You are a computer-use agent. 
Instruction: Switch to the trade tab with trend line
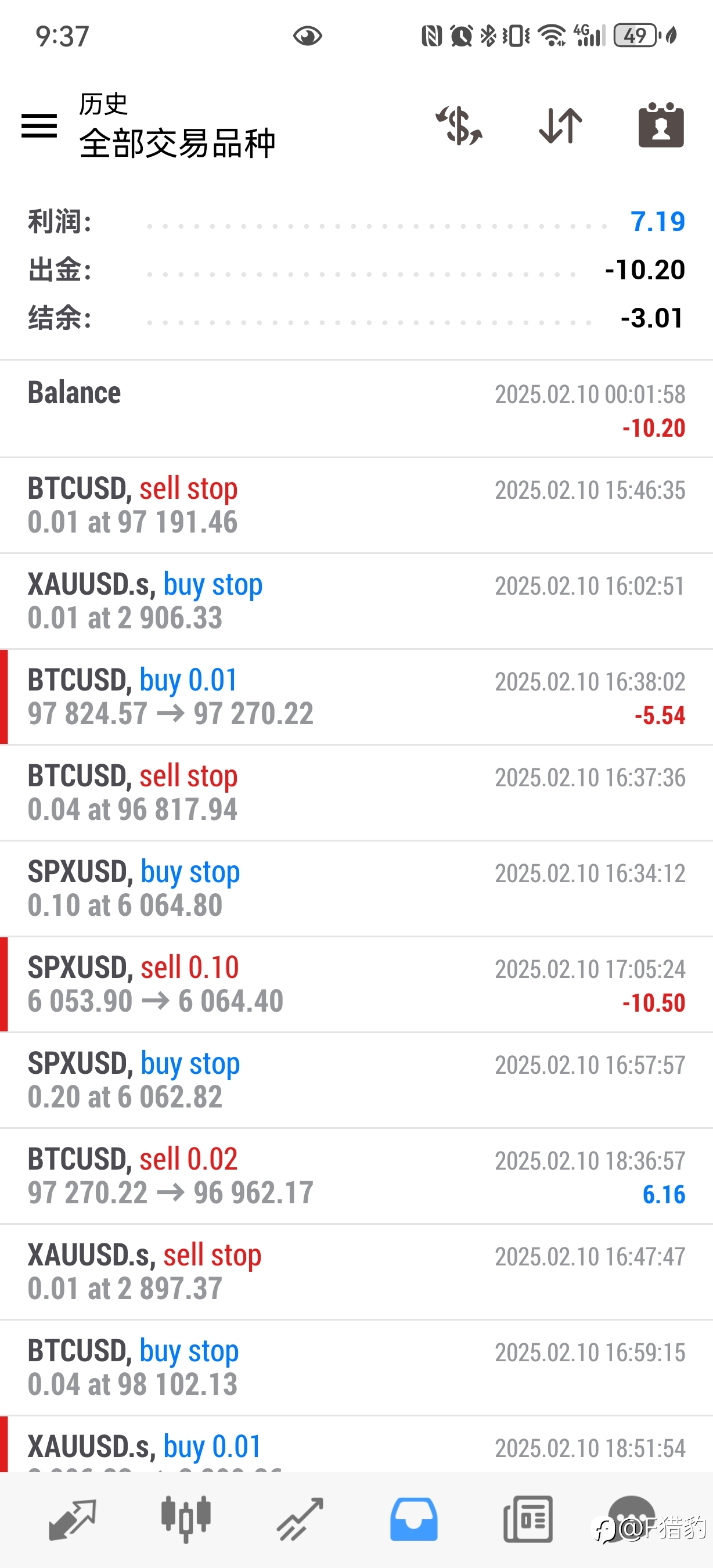pyautogui.click(x=300, y=1519)
